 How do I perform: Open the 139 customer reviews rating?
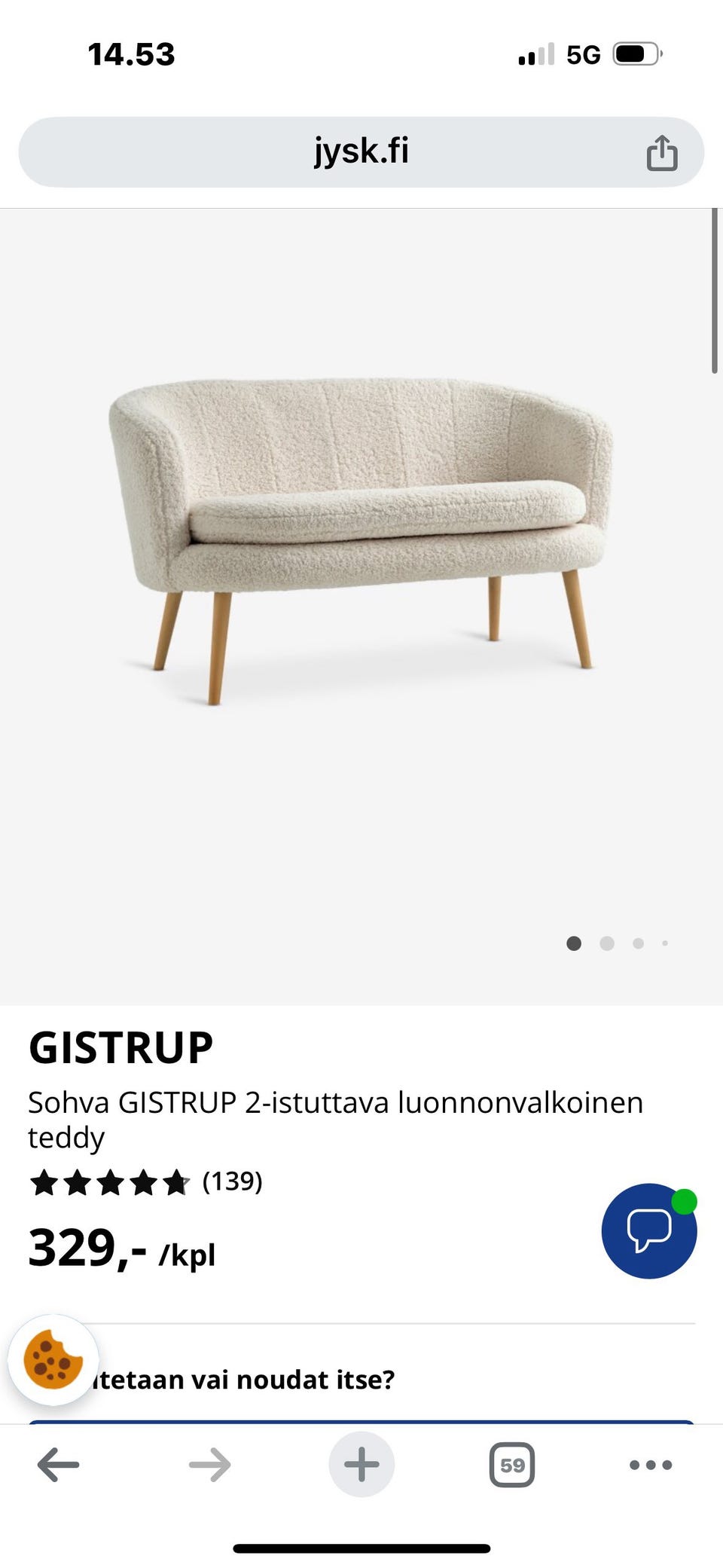click(146, 1182)
